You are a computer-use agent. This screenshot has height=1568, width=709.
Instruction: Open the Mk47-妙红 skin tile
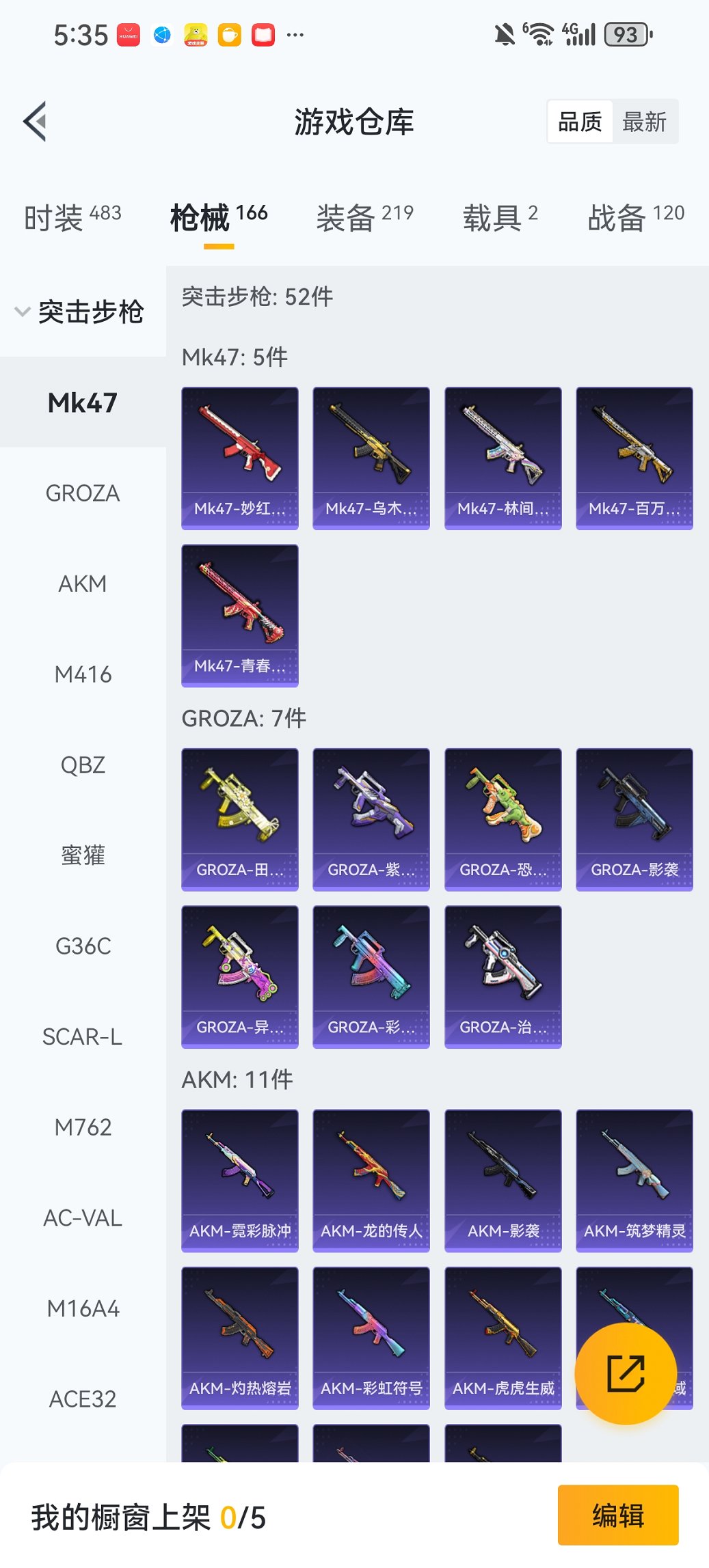(x=240, y=458)
